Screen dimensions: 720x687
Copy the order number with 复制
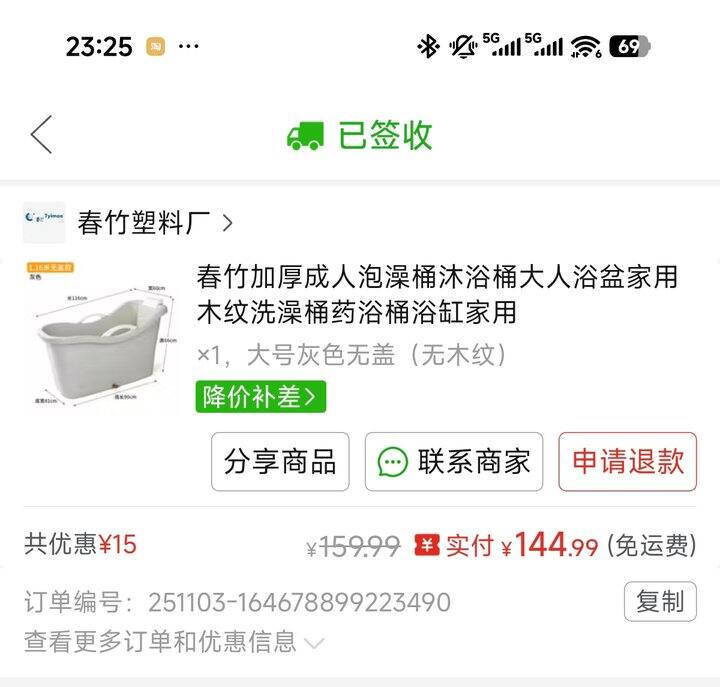coord(660,602)
